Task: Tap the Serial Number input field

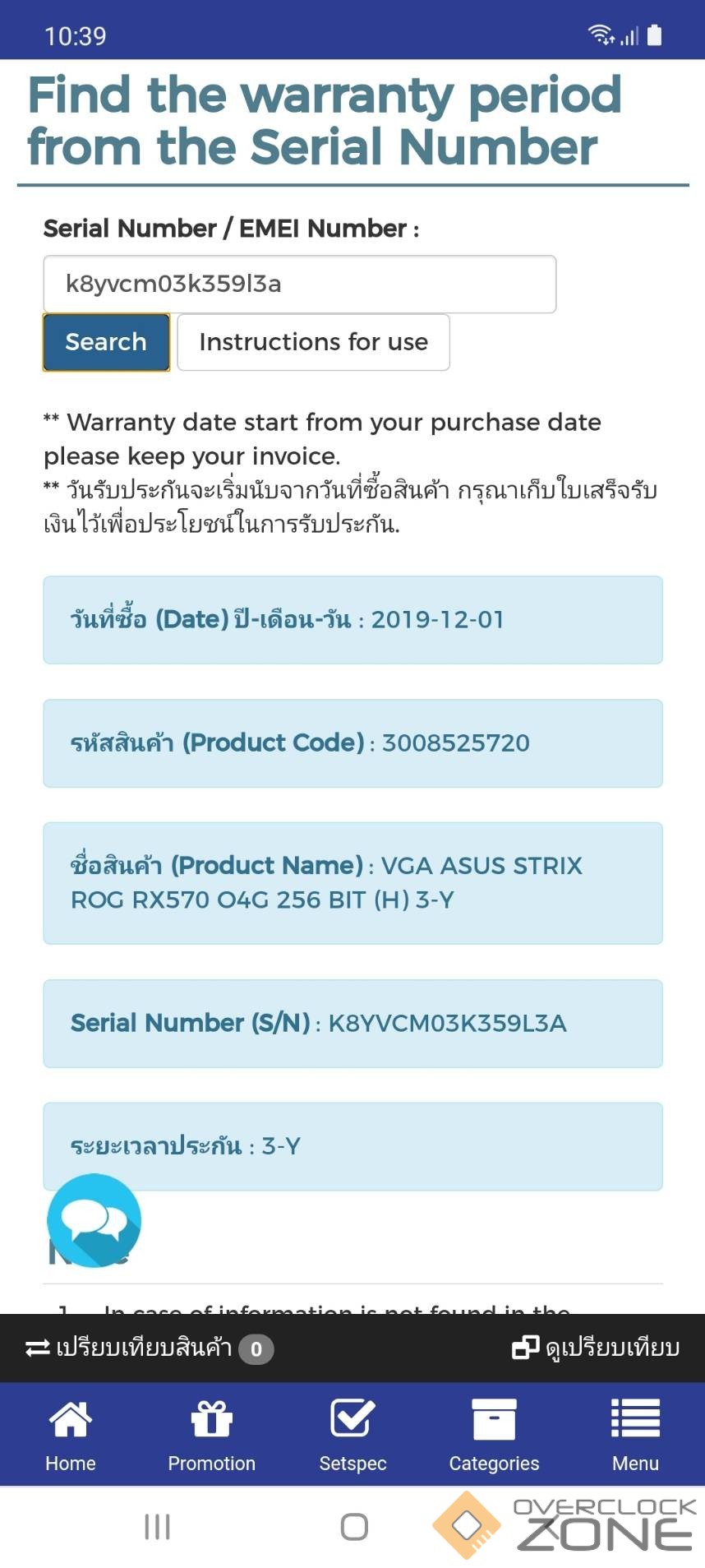Action: 299,284
